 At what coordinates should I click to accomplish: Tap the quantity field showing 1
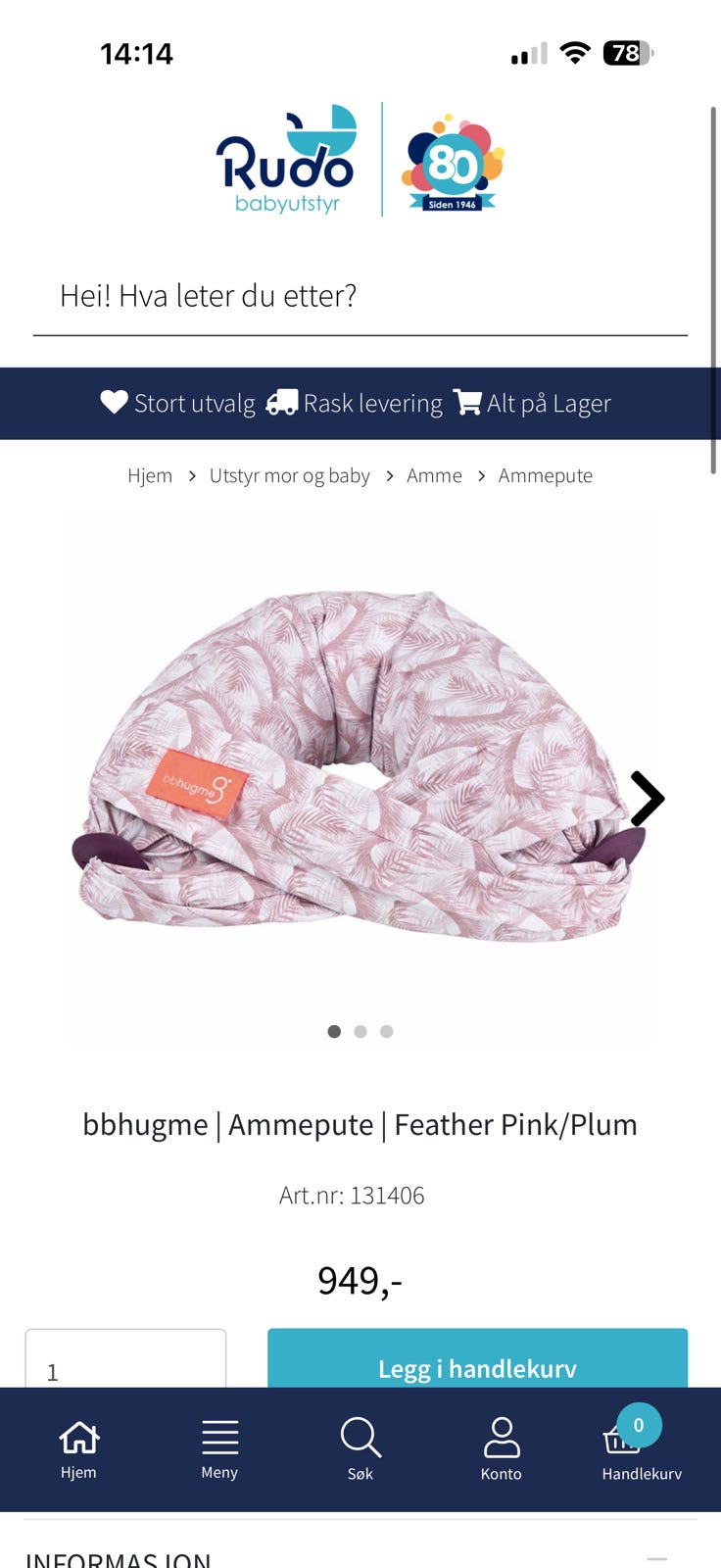[x=125, y=1360]
